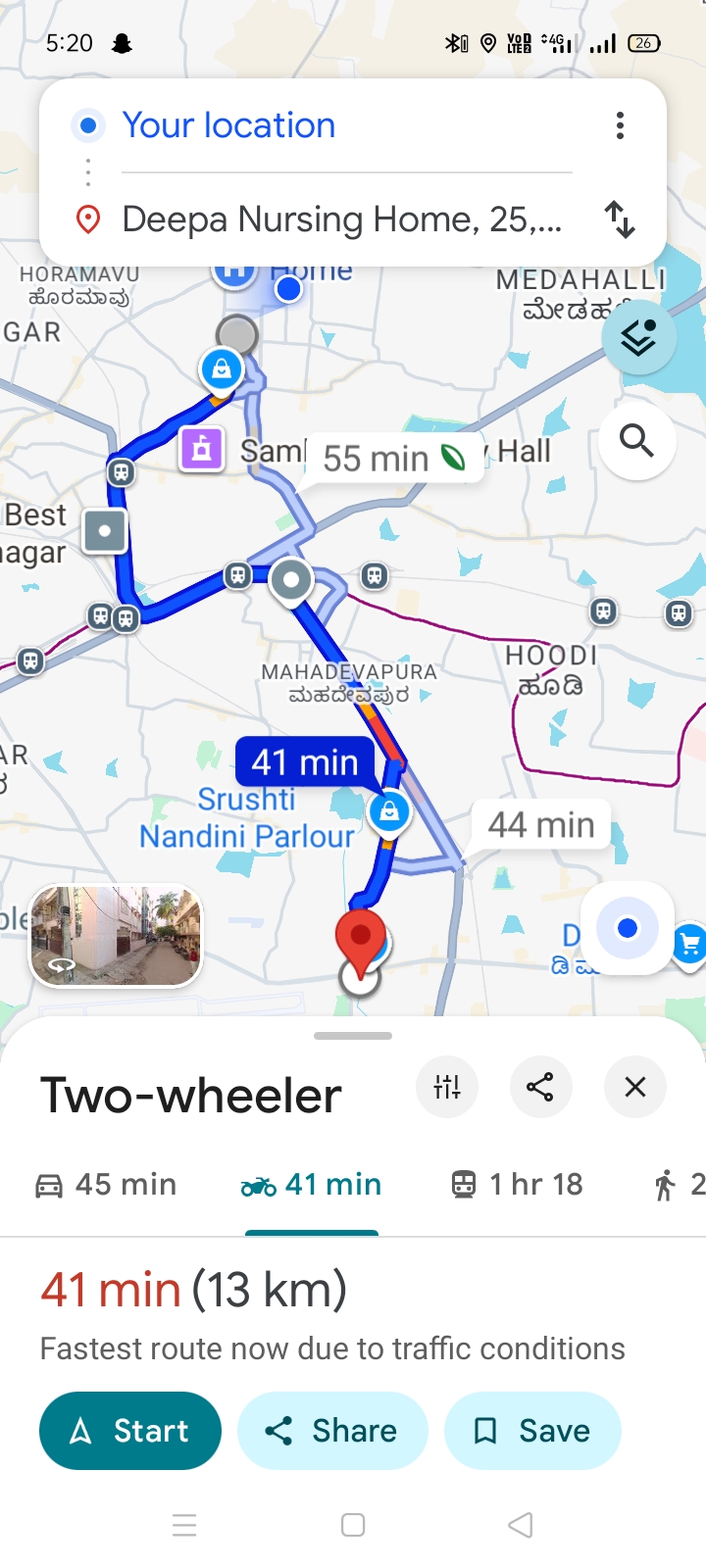Swap start and destination locations

(620, 220)
